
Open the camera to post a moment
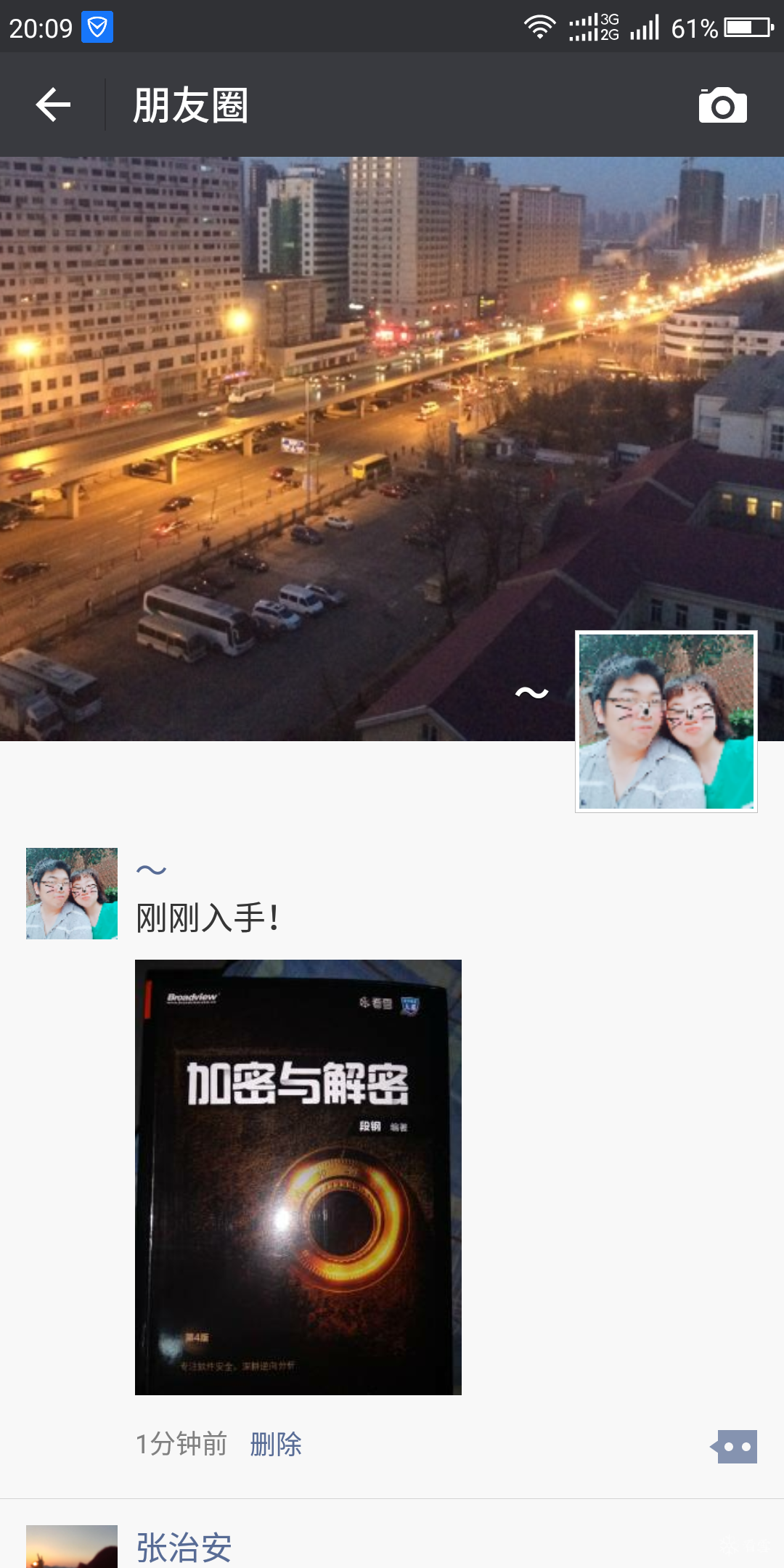point(722,106)
